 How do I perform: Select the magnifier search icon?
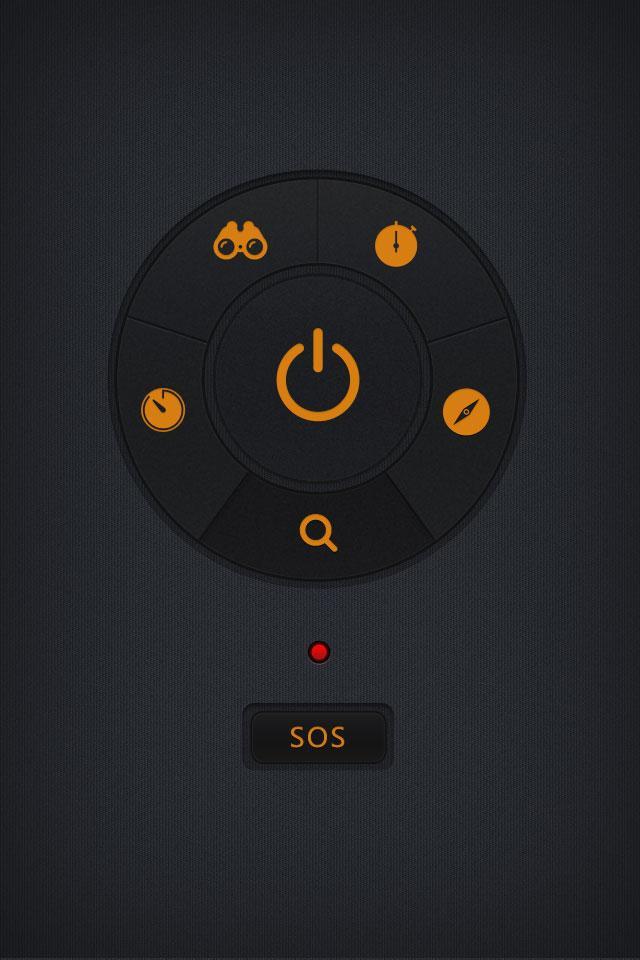click(x=318, y=532)
